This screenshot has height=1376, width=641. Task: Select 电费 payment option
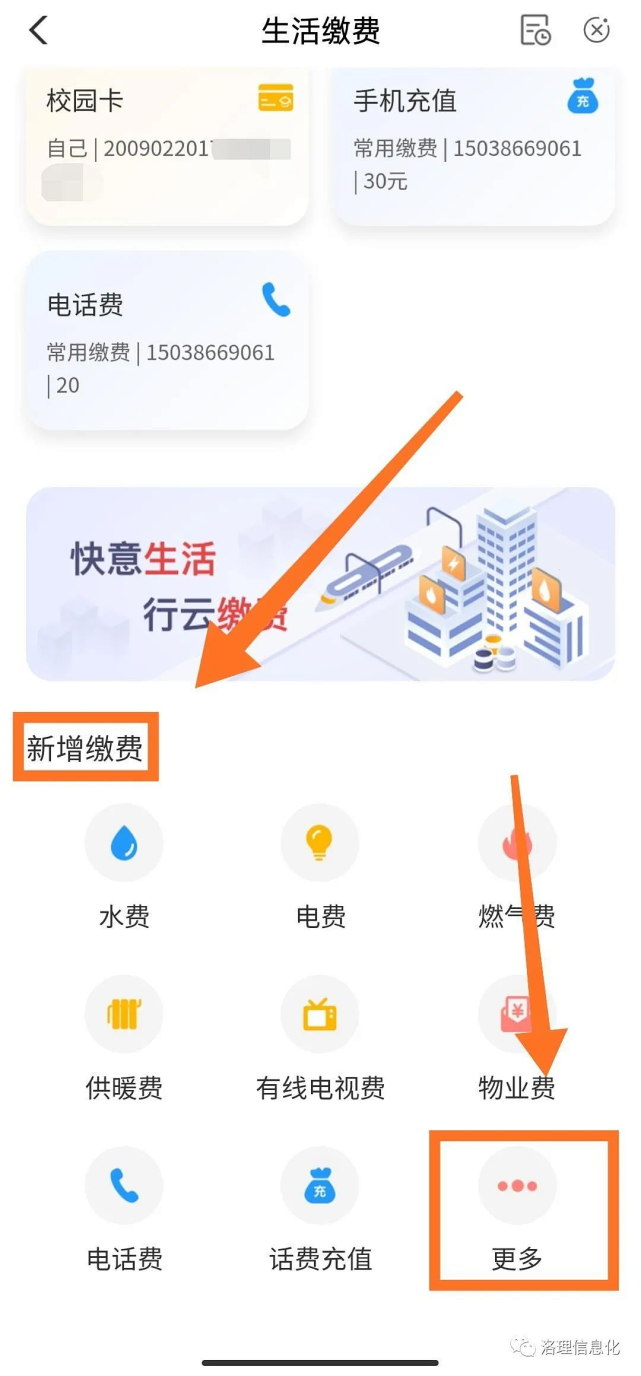click(x=320, y=868)
